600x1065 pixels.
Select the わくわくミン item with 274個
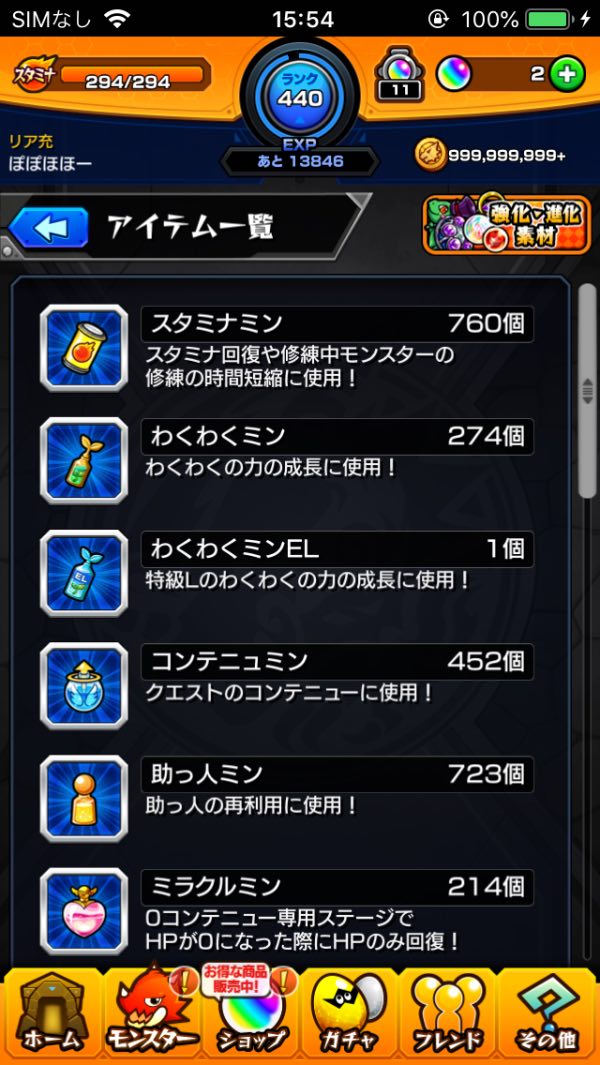point(287,461)
